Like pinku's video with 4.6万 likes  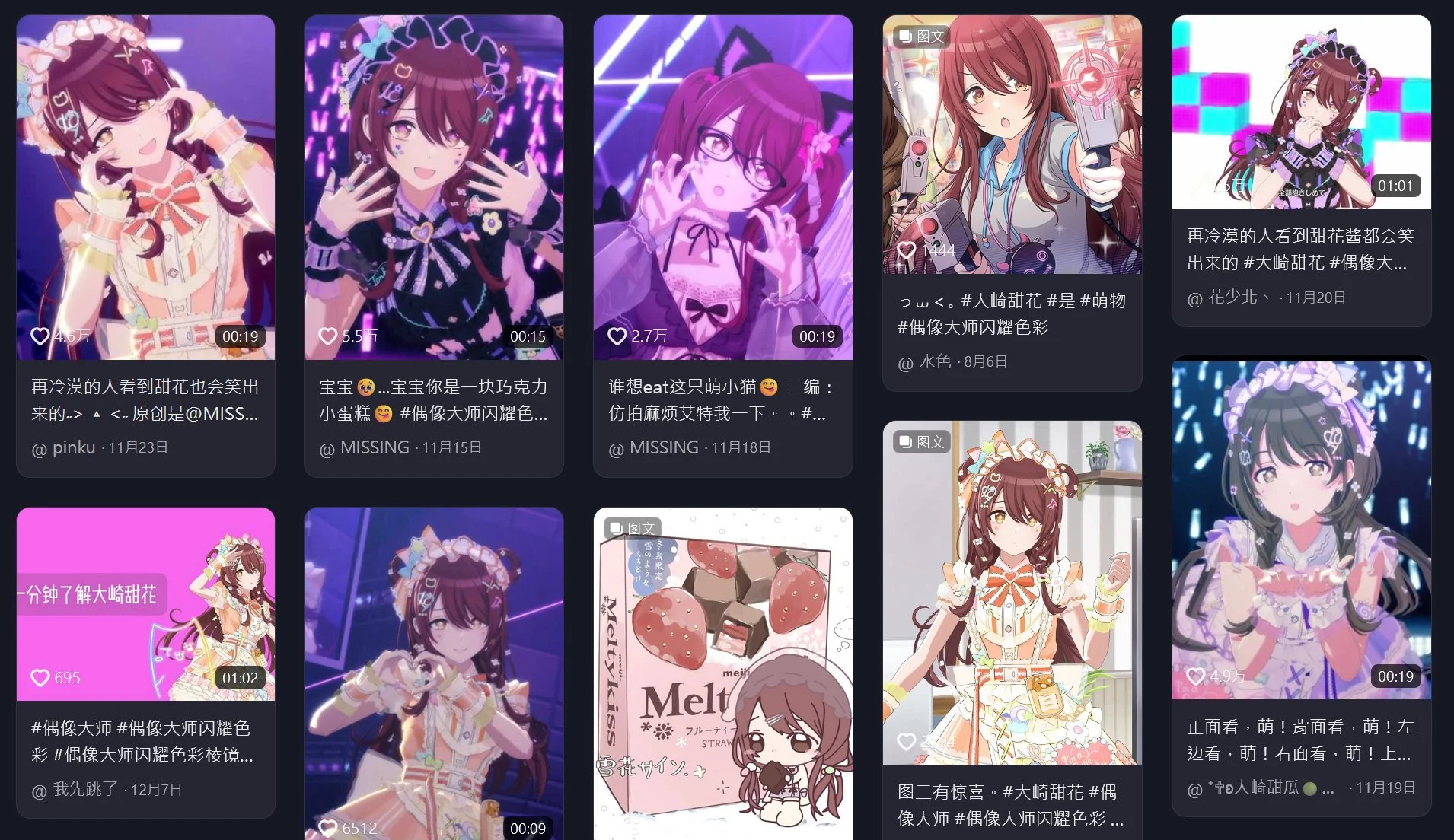pos(40,336)
